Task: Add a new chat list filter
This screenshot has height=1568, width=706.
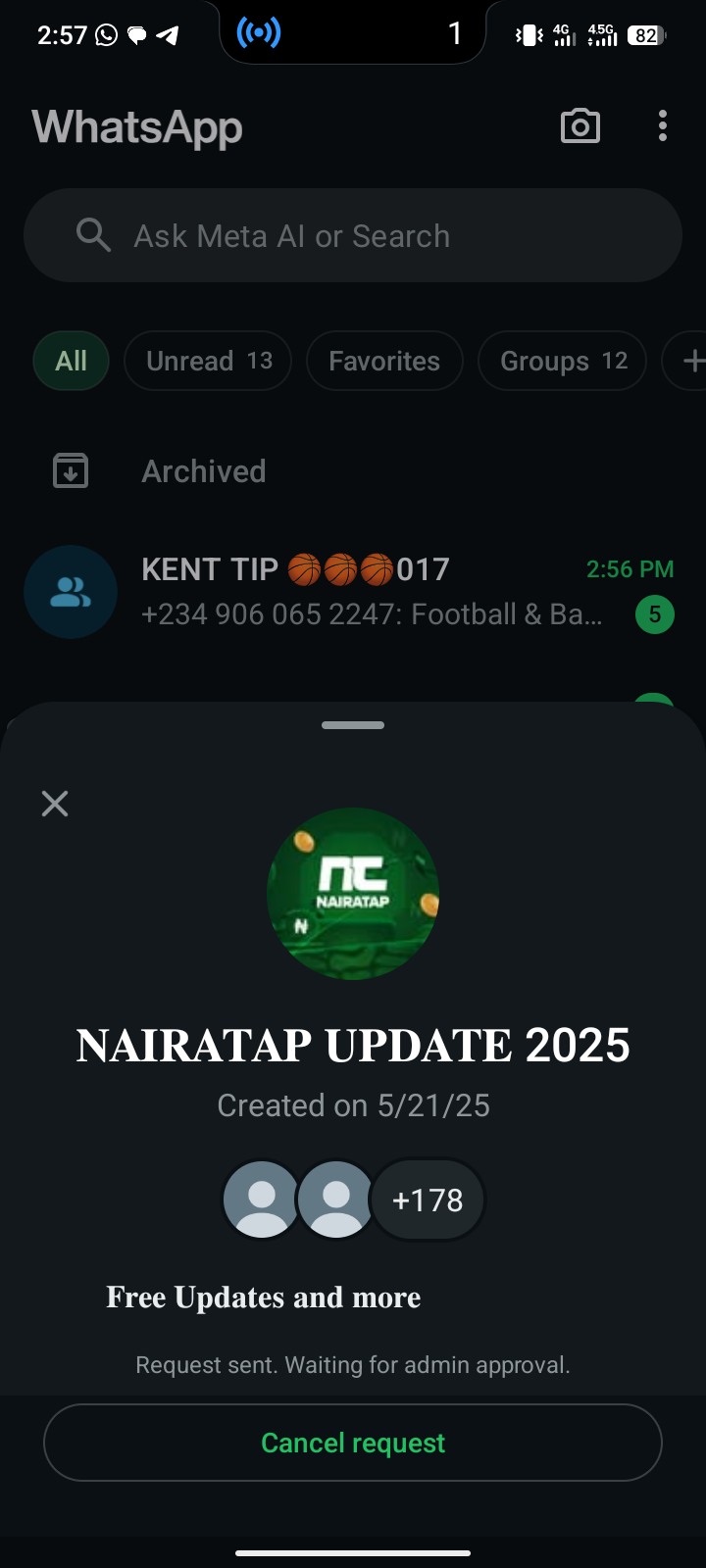Action: (690, 361)
